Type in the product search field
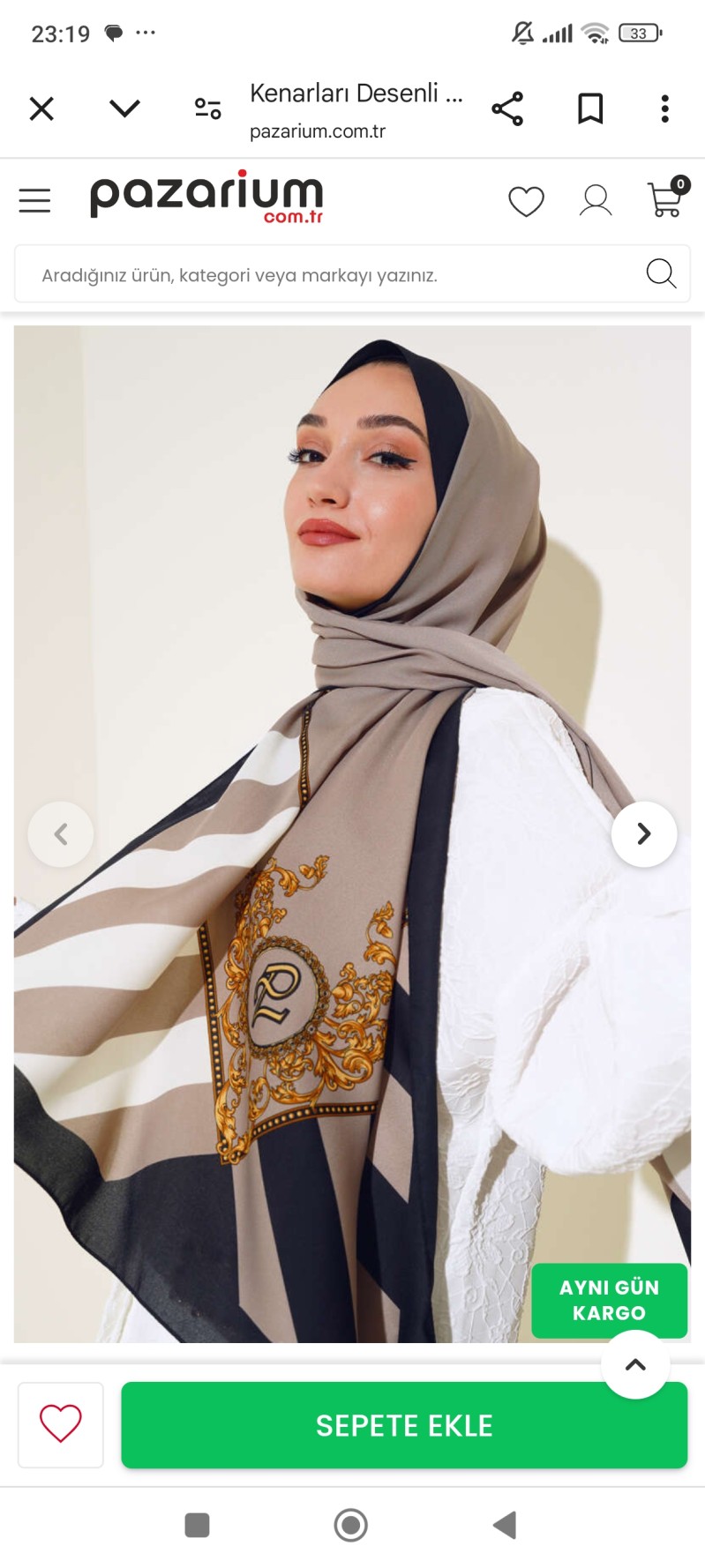This screenshot has width=705, height=1568. click(x=326, y=275)
